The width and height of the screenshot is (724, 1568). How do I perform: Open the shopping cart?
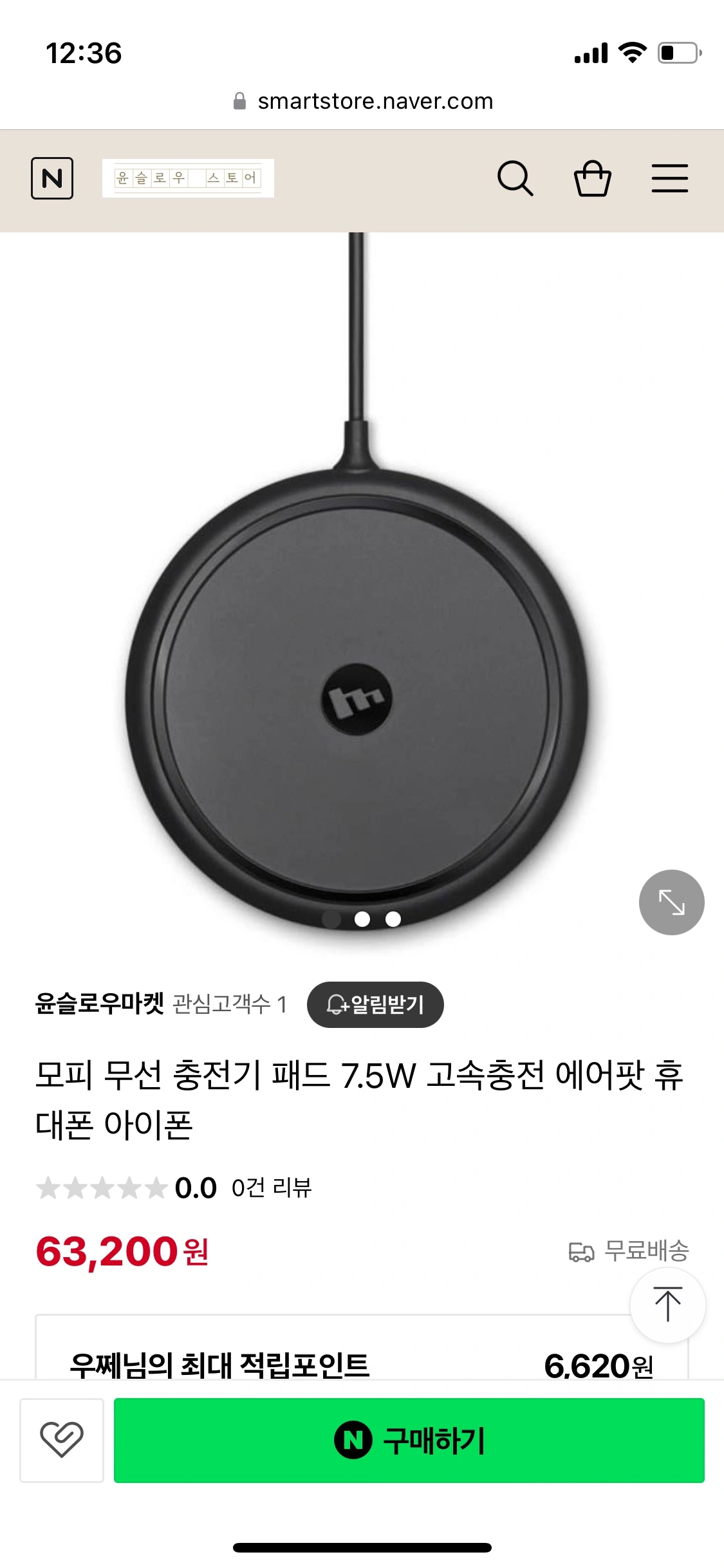(592, 178)
